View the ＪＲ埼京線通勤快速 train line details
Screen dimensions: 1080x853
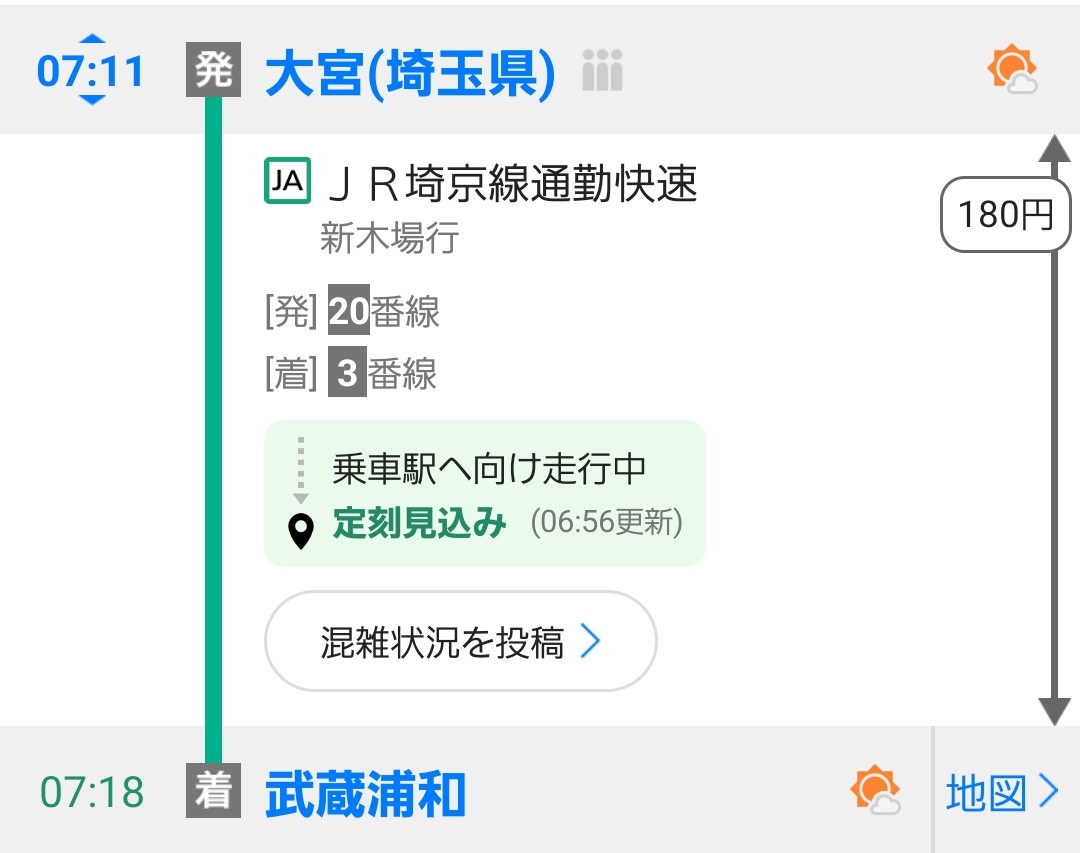coord(510,183)
